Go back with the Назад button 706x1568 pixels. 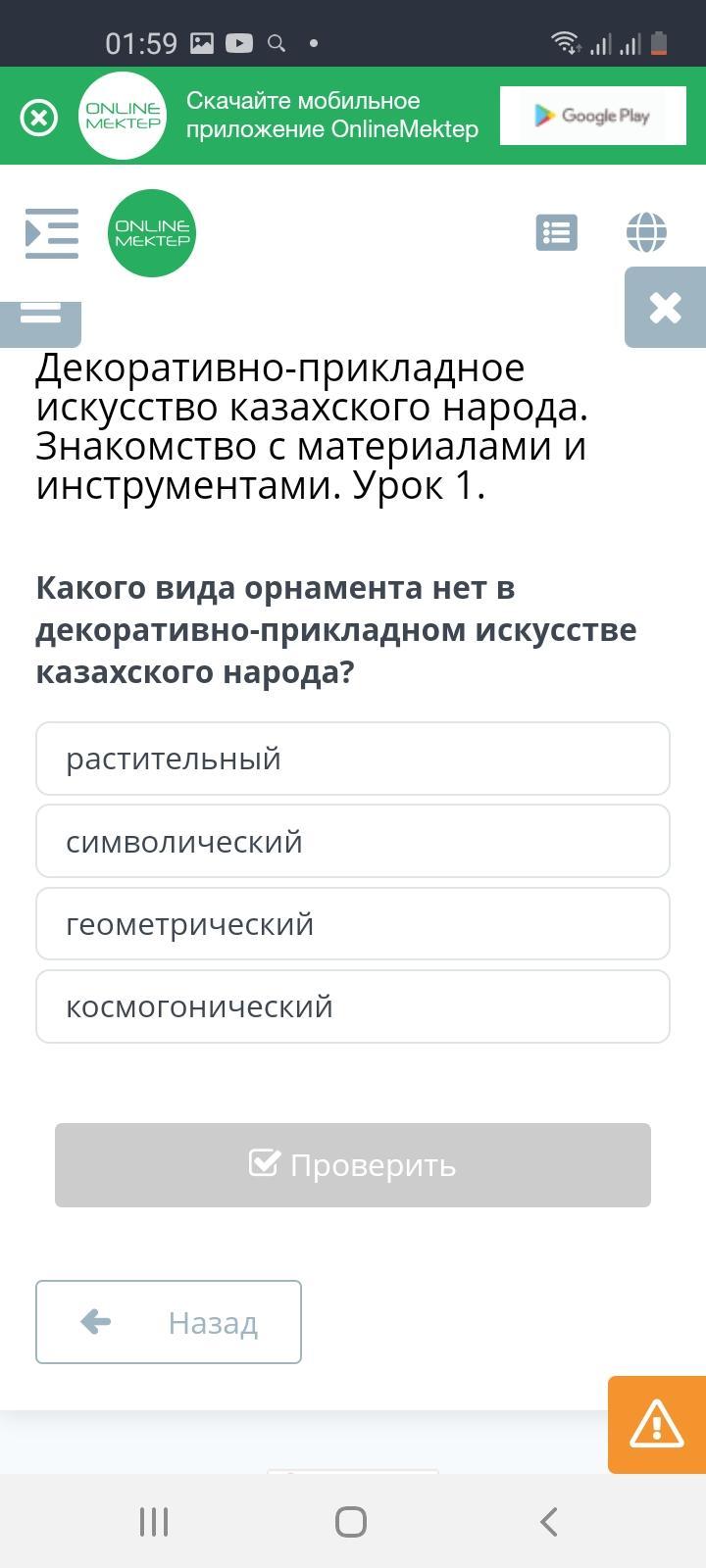(x=169, y=1322)
